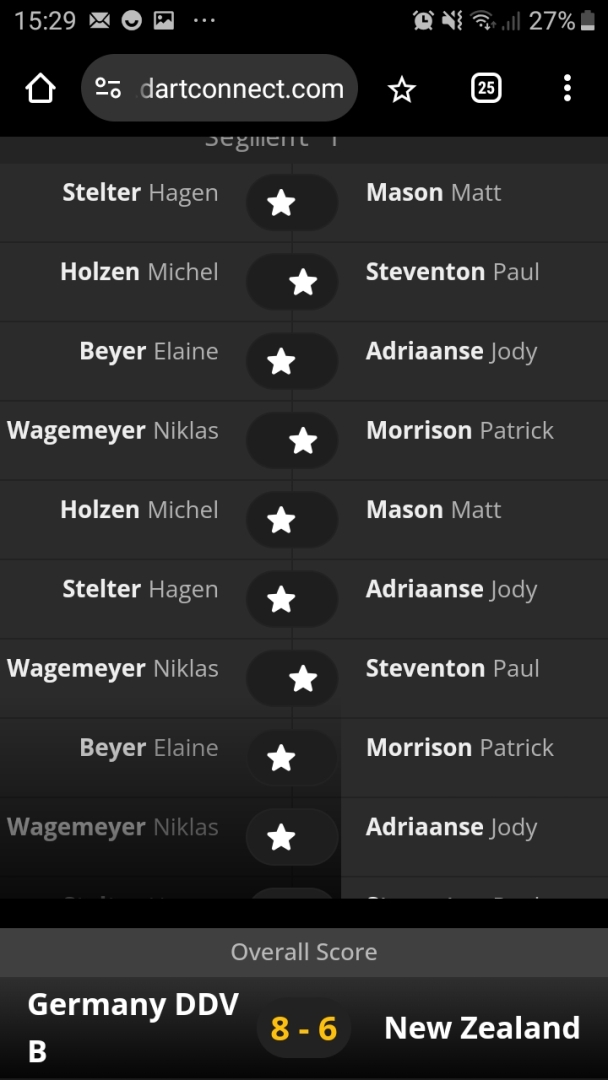The height and width of the screenshot is (1080, 608).
Task: Bookmark this page with the star
Action: coord(401,89)
